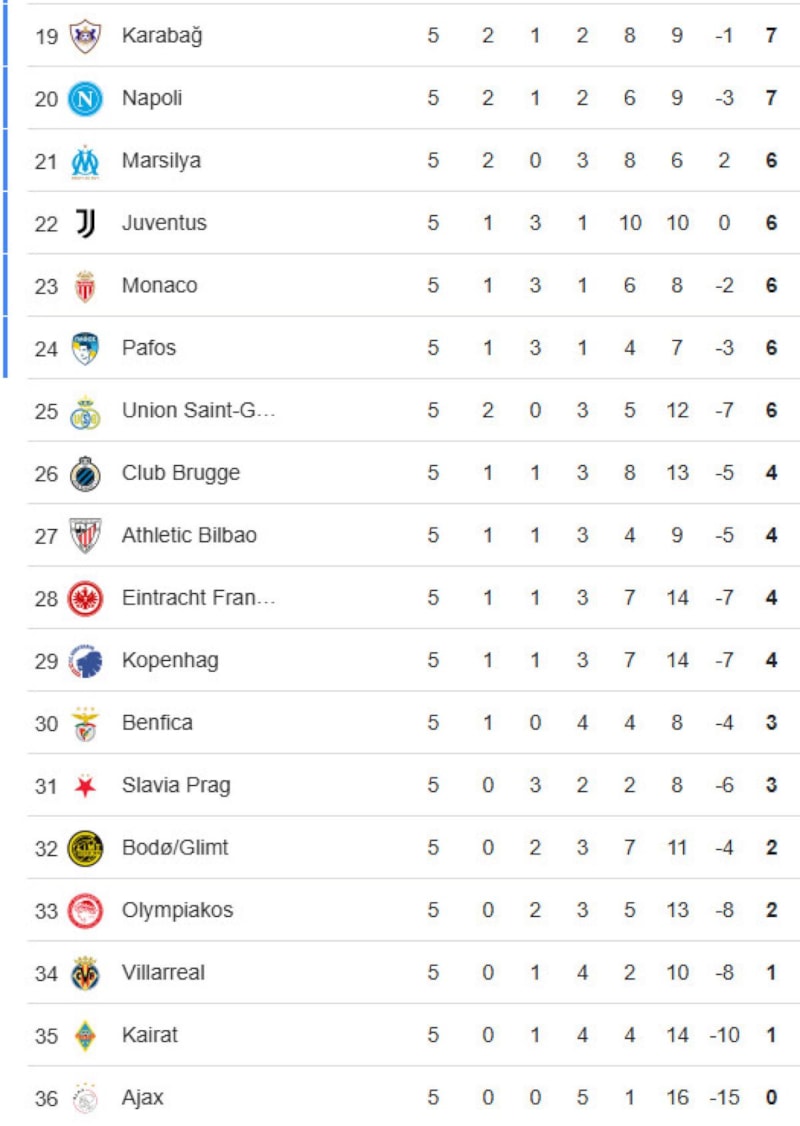View Benfica team details

click(x=157, y=723)
